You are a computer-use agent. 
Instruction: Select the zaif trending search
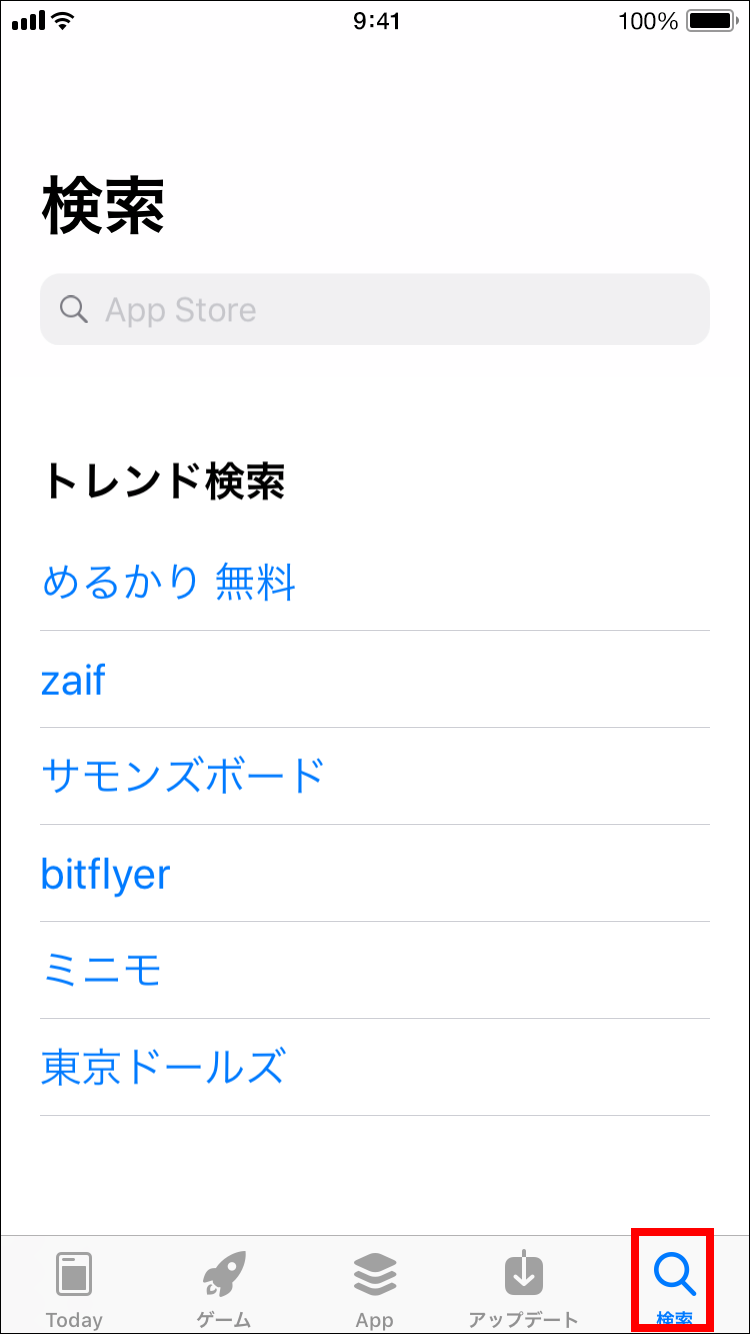[73, 680]
